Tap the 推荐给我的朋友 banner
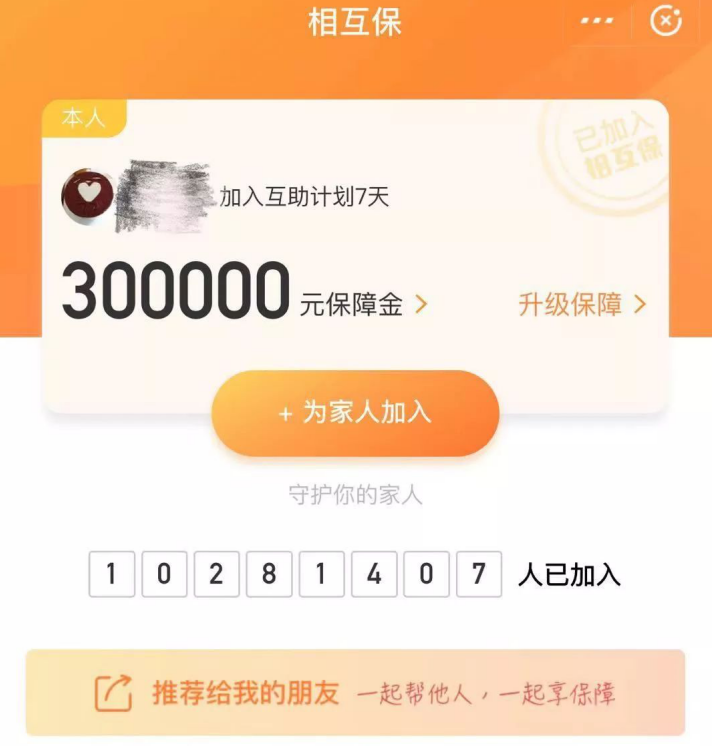Image resolution: width=712 pixels, height=746 pixels. 355,692
